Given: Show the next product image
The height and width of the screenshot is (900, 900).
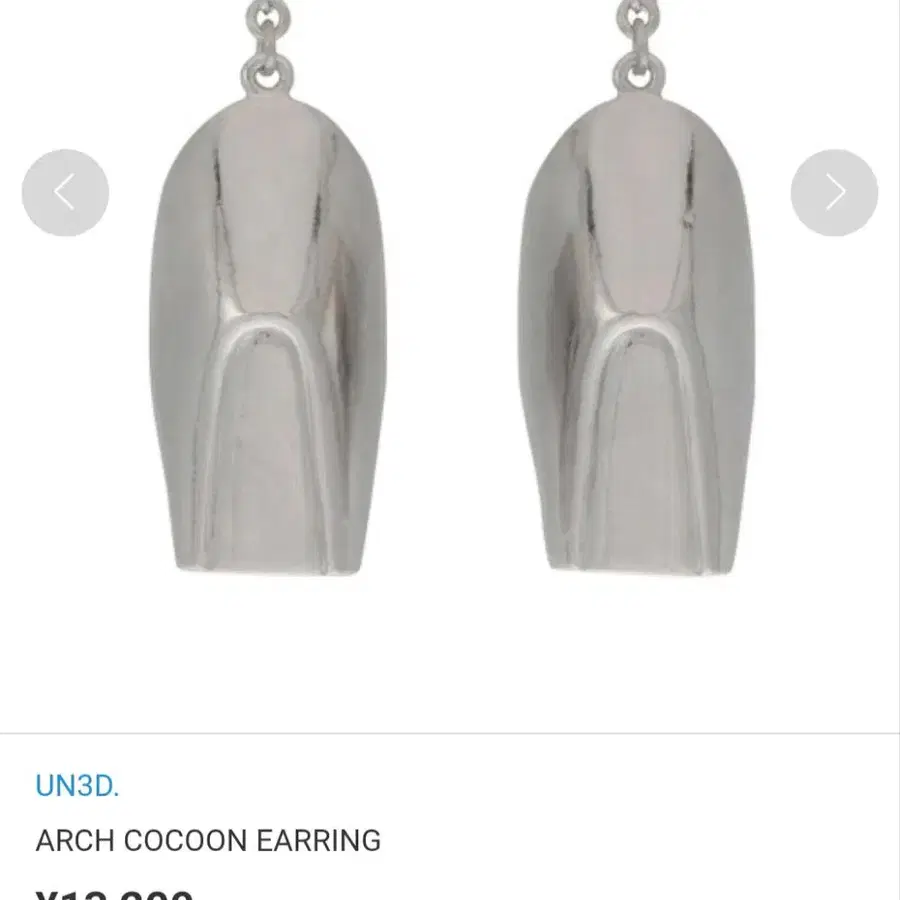Looking at the screenshot, I should tap(834, 193).
